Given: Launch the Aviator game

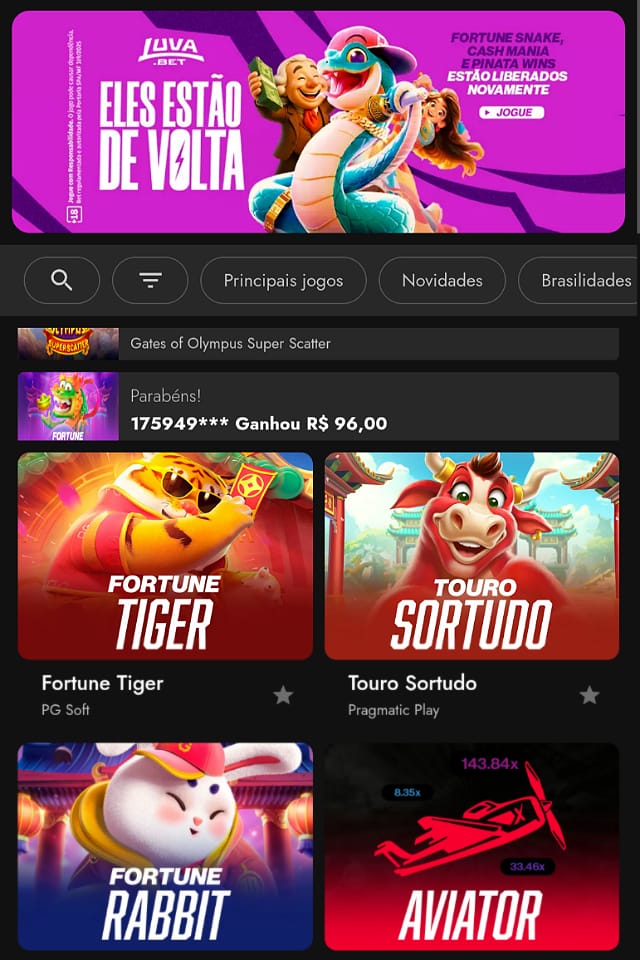Looking at the screenshot, I should pyautogui.click(x=472, y=846).
